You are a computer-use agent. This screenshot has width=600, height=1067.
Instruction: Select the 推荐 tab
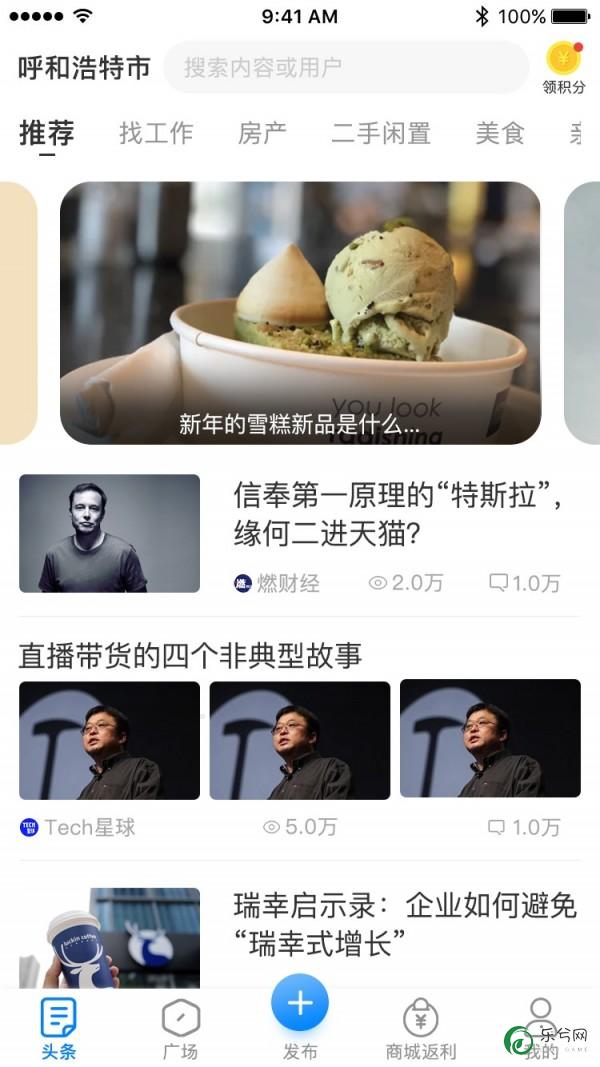click(x=46, y=133)
